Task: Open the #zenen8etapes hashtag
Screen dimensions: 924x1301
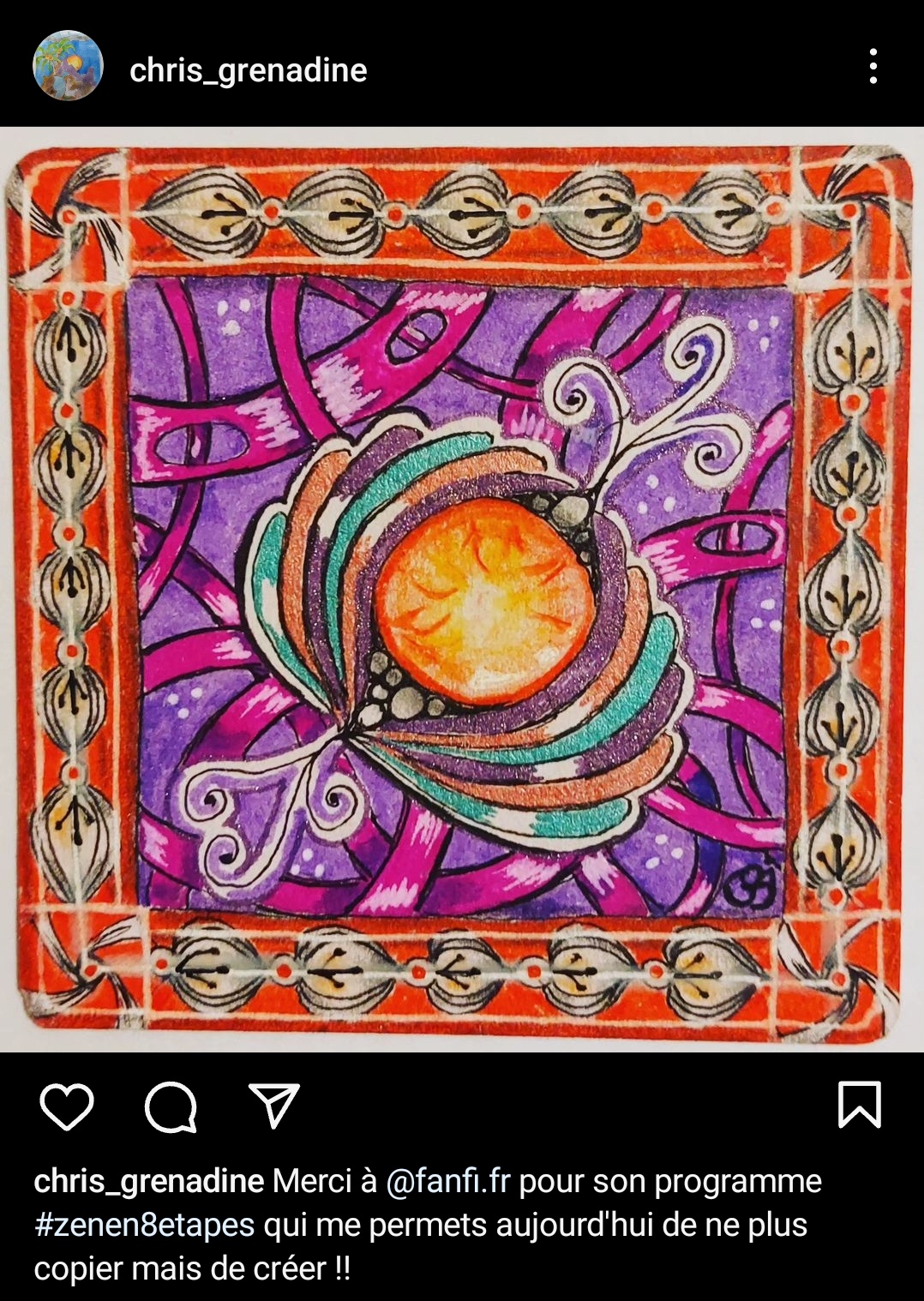Action: pyautogui.click(x=144, y=1225)
